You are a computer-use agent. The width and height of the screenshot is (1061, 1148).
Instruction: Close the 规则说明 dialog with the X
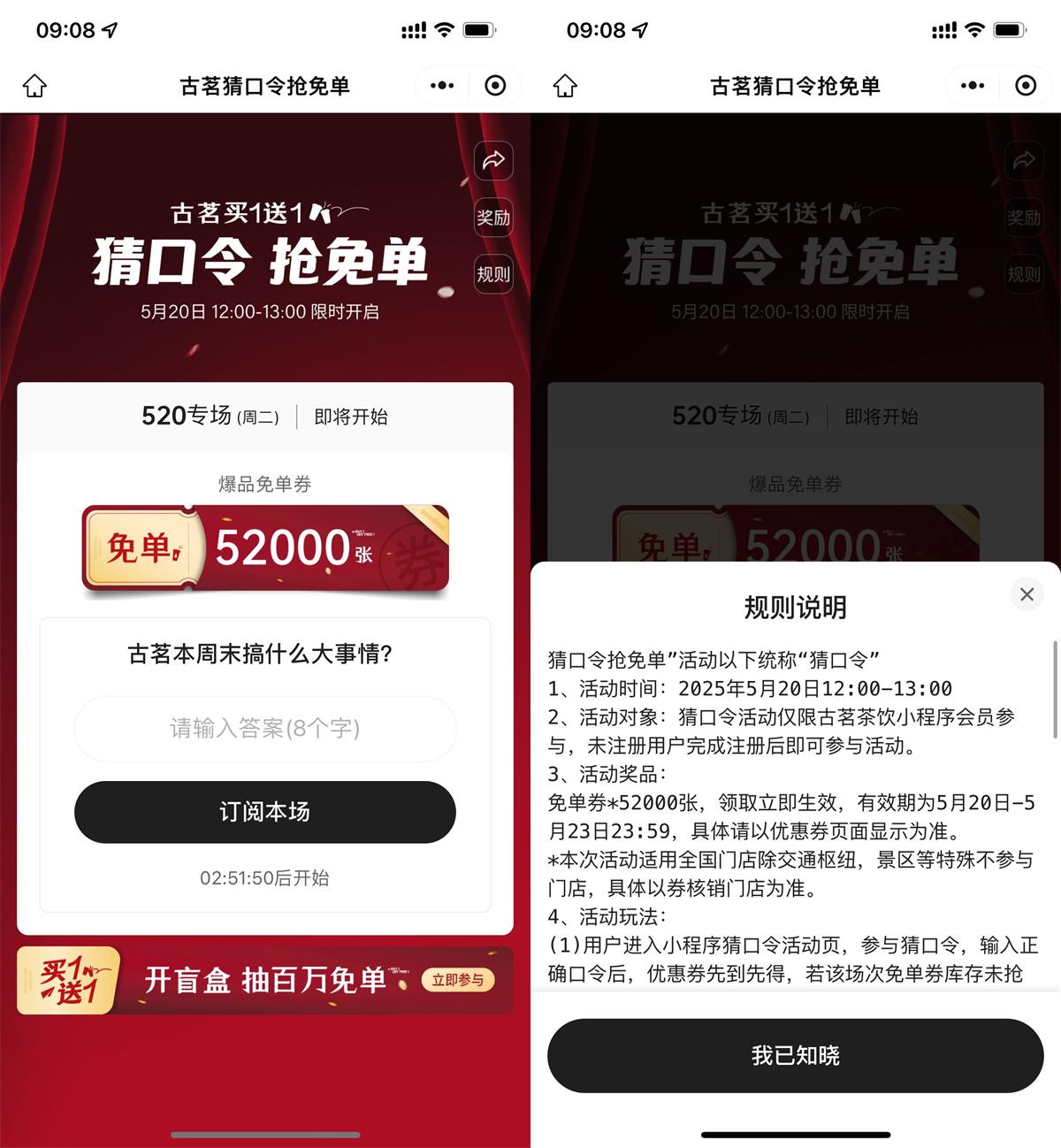click(1027, 594)
